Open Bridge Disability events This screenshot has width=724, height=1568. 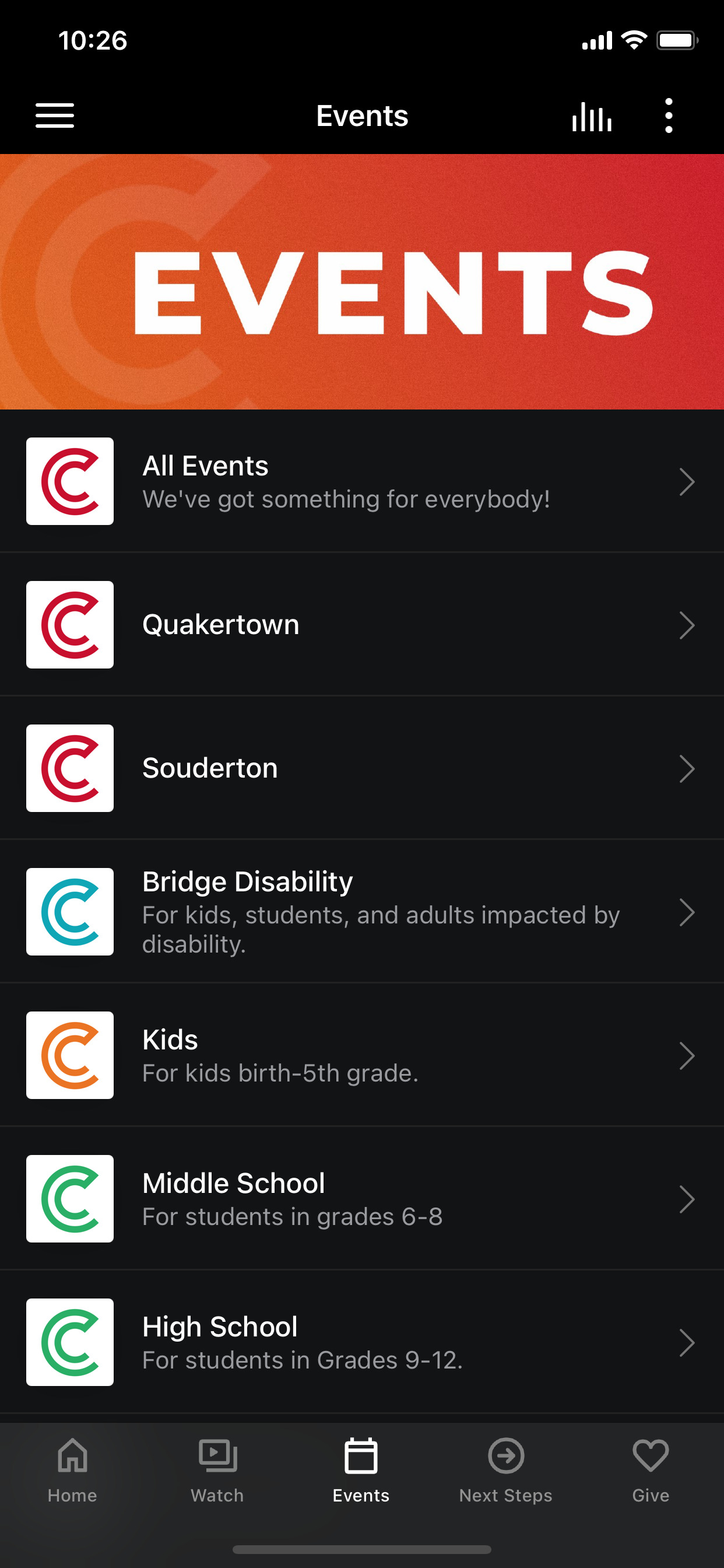click(362, 912)
